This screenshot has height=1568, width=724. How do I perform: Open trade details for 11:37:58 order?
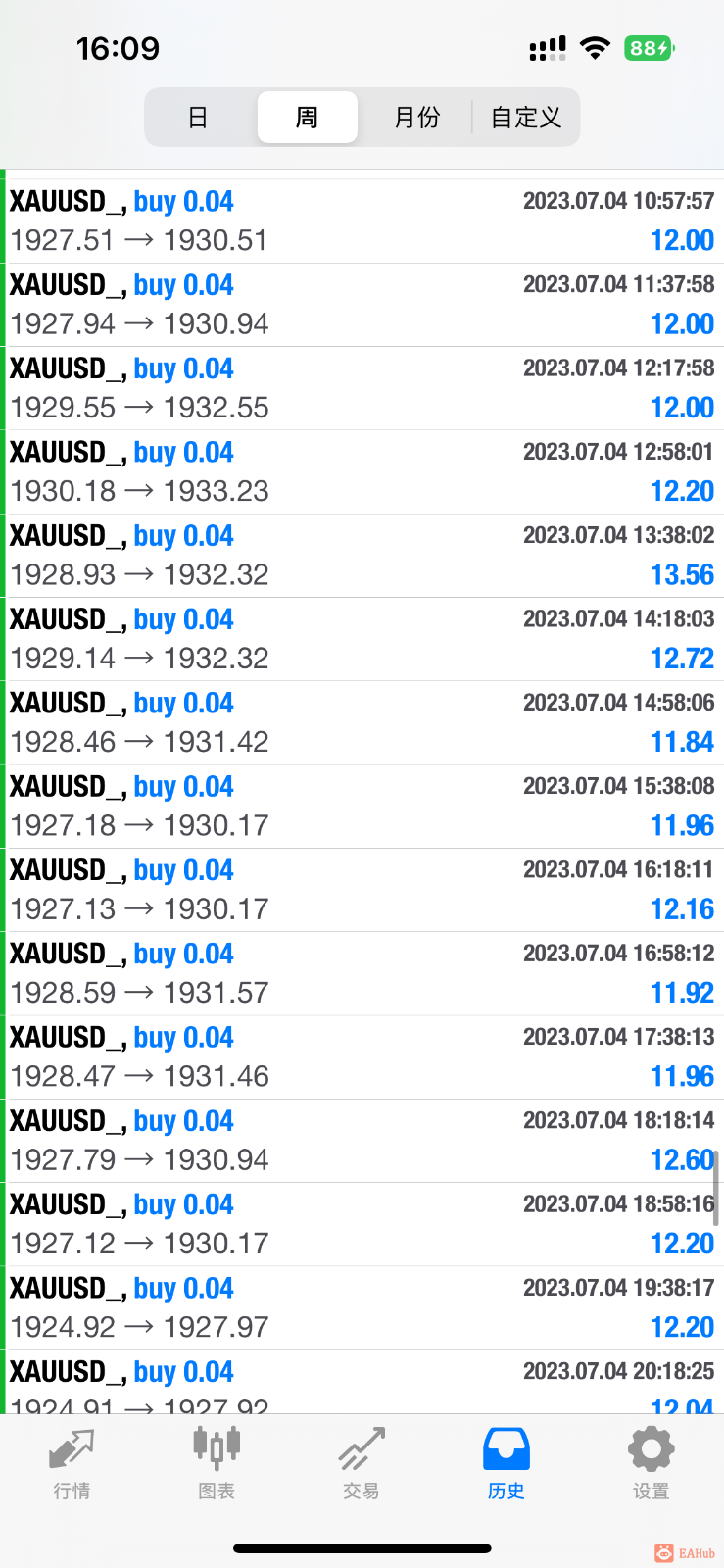tap(362, 304)
